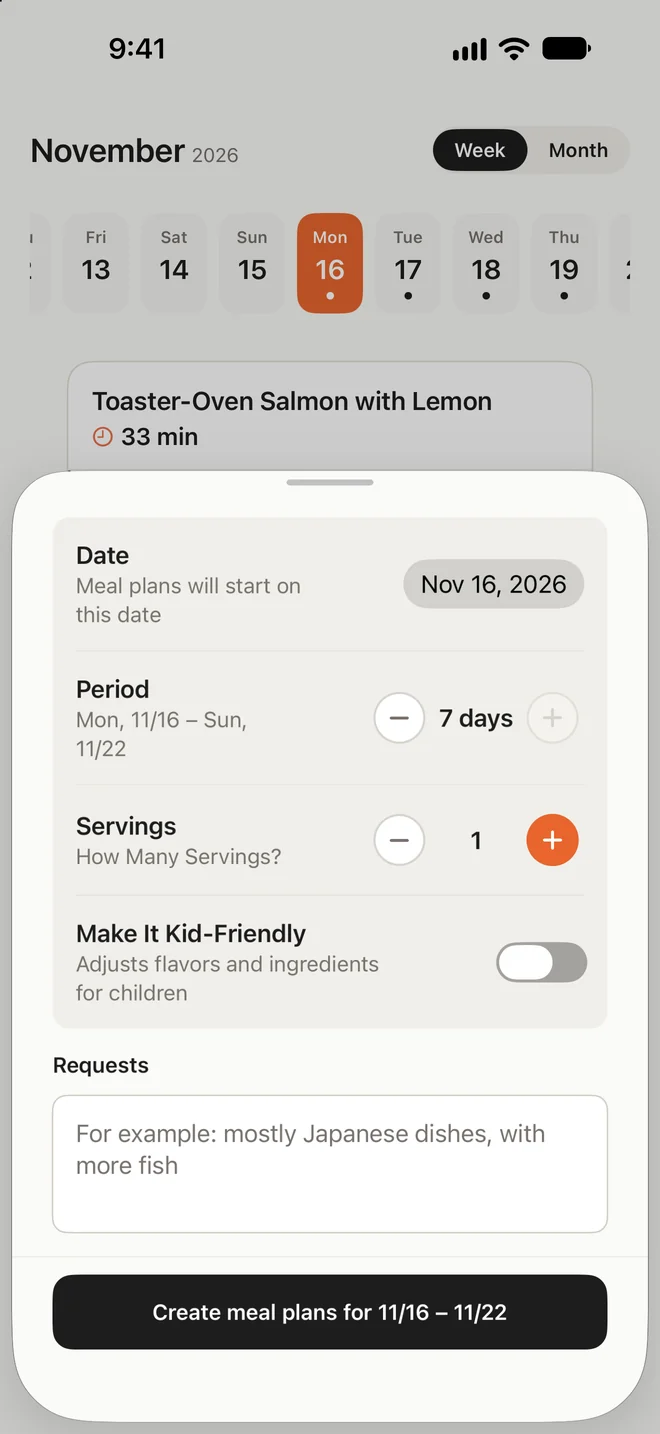Jump to Tue 17 in the date strip
660x1434 pixels.
point(408,263)
